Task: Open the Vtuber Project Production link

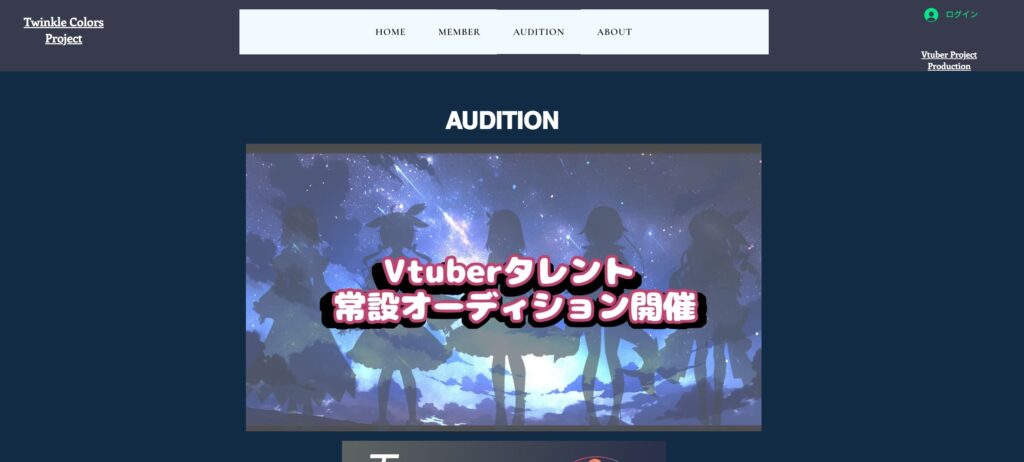Action: (949, 60)
